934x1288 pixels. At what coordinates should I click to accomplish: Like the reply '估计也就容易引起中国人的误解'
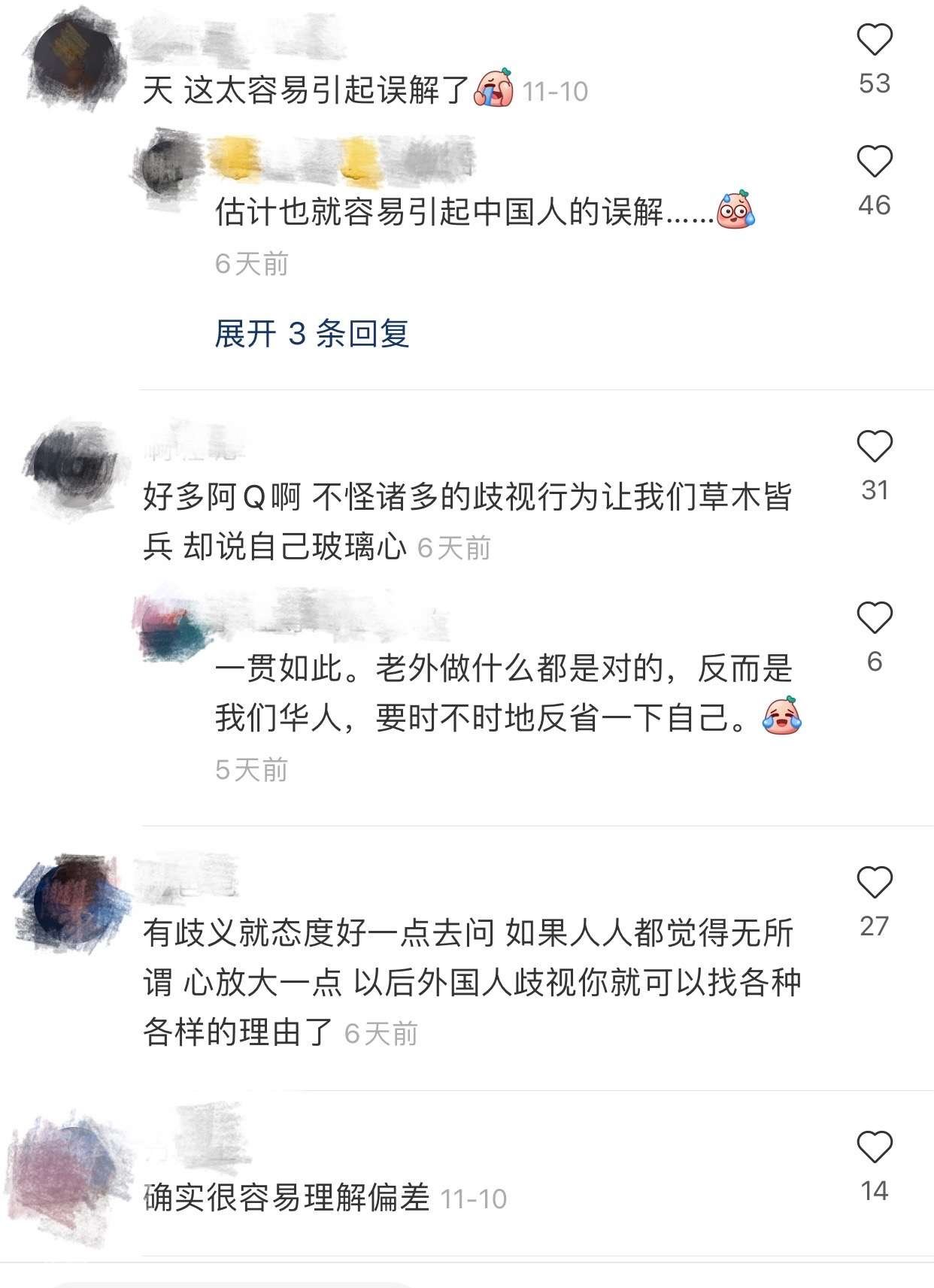coord(874,162)
